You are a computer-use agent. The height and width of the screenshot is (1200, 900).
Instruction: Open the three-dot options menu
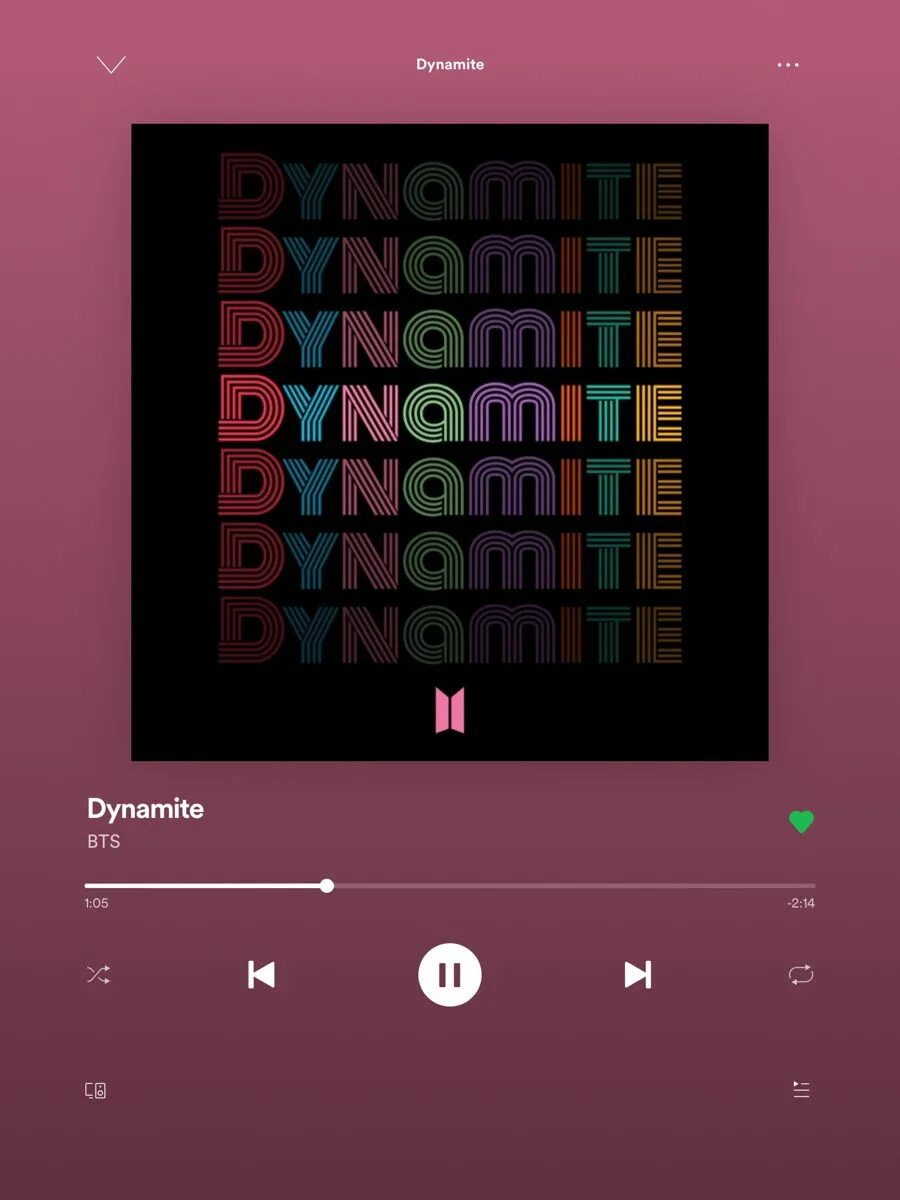pyautogui.click(x=788, y=65)
